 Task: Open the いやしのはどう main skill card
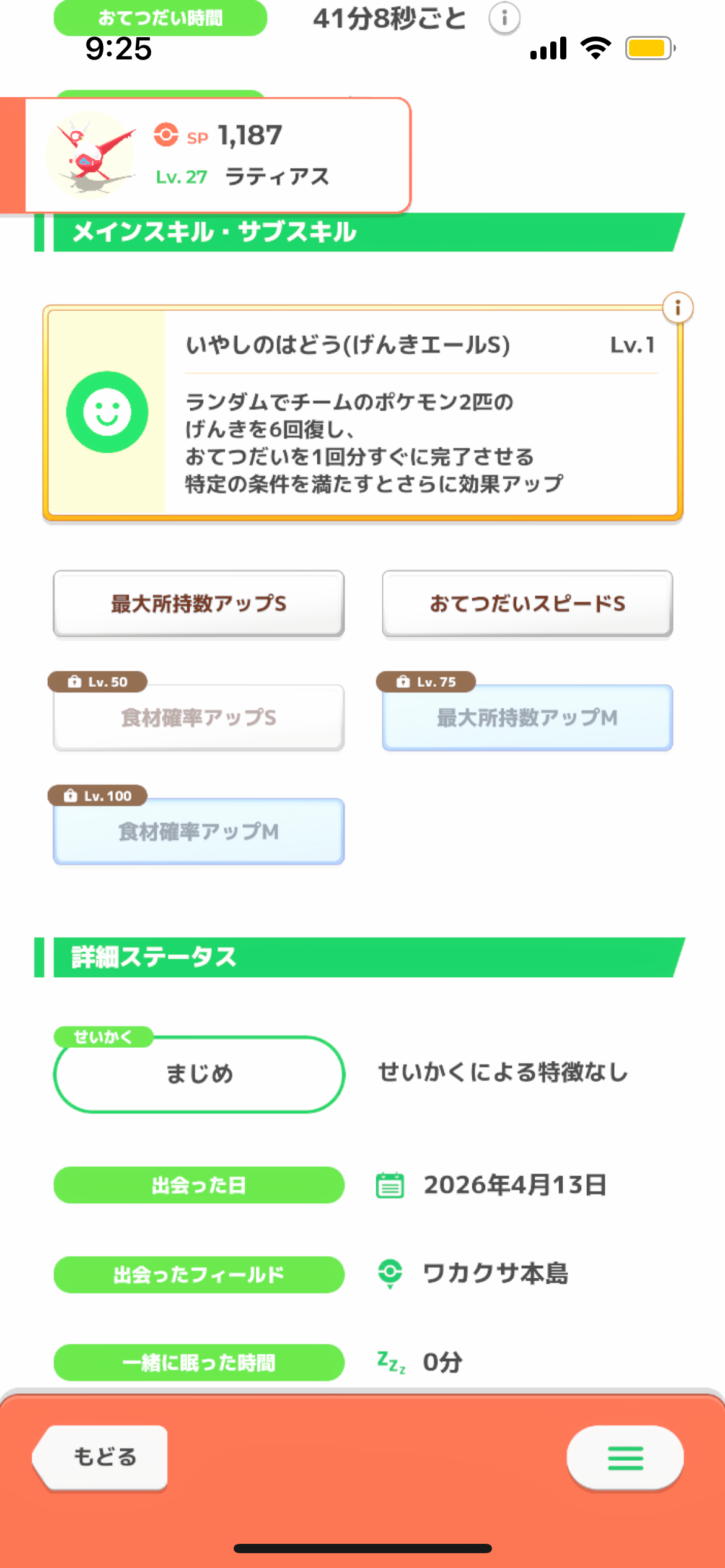pos(362,412)
